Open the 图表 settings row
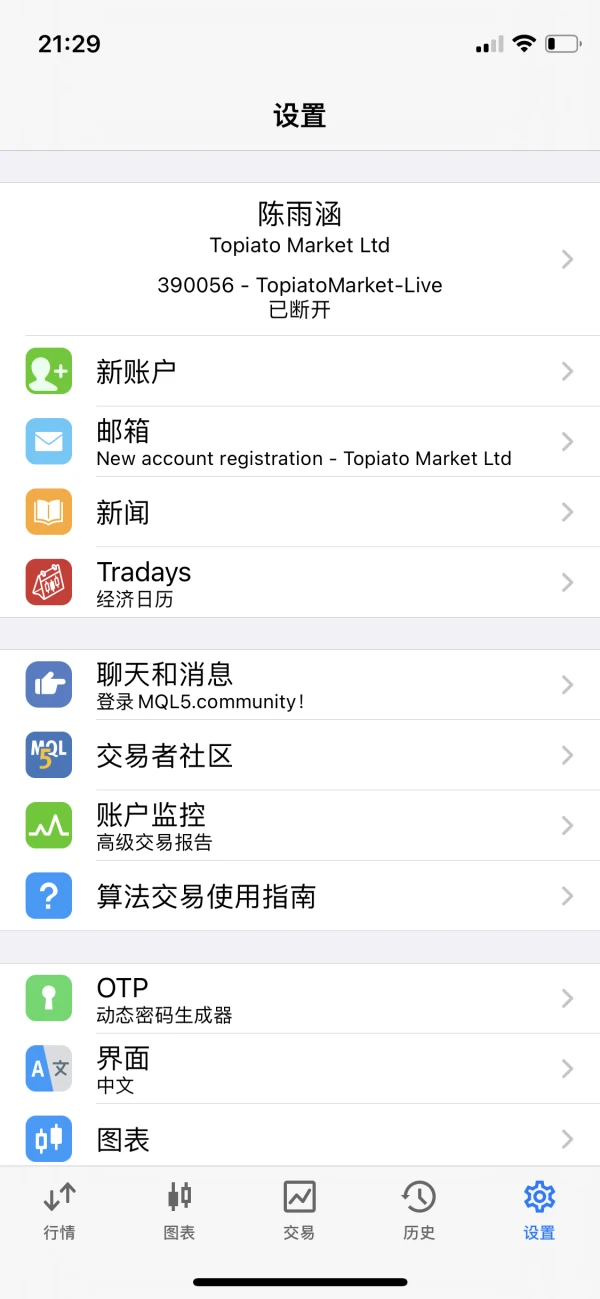The image size is (600, 1299). 300,1138
